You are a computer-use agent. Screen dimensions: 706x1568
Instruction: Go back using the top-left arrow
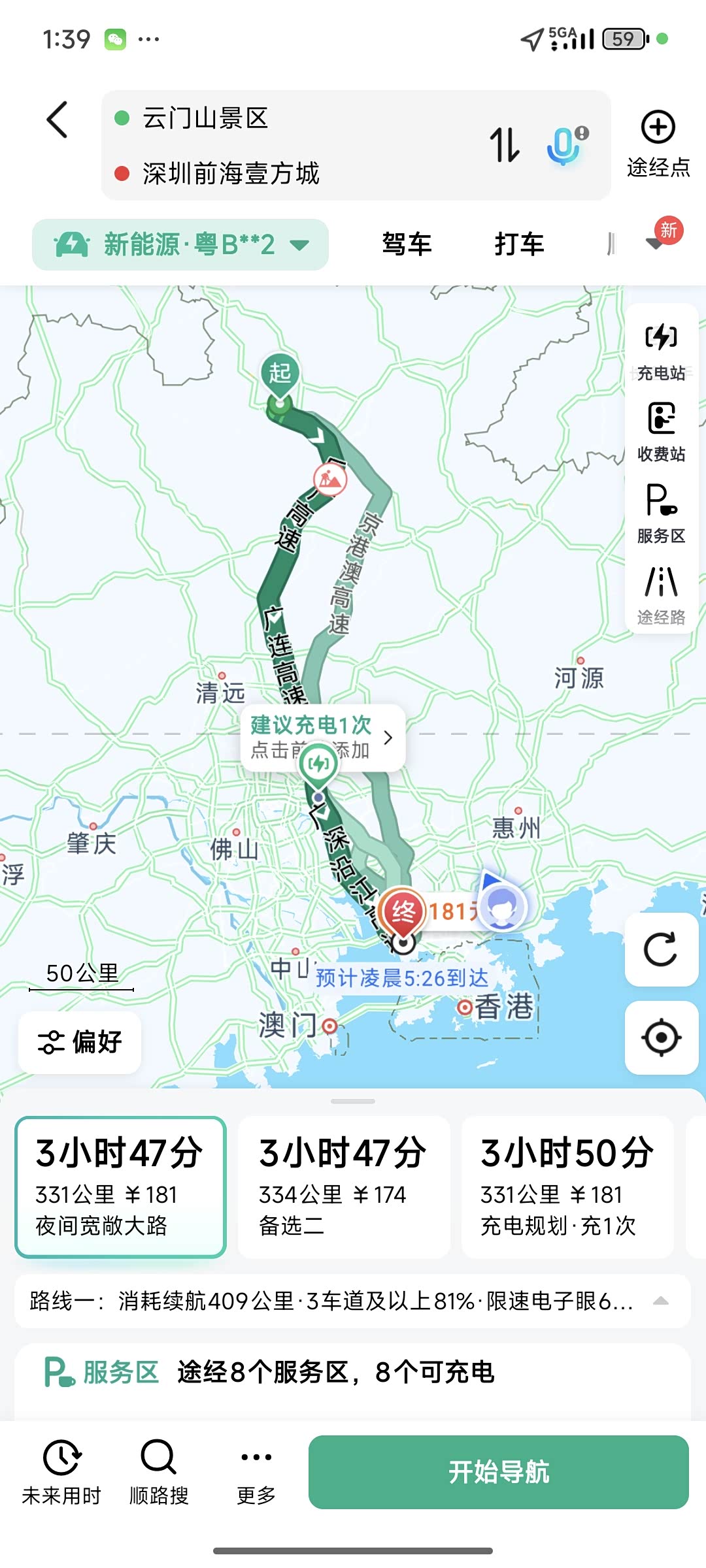tap(58, 120)
